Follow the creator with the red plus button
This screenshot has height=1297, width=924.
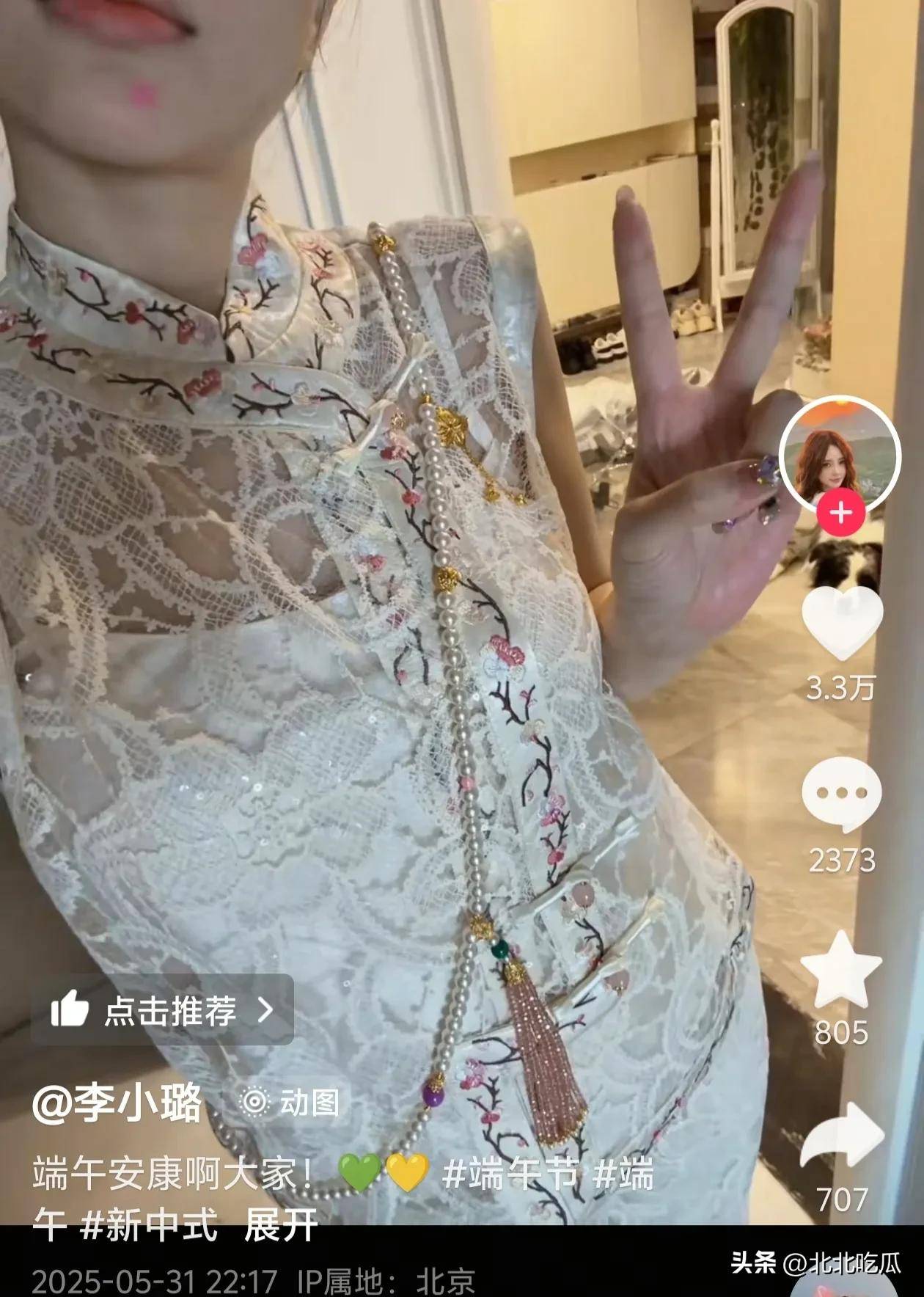click(841, 512)
